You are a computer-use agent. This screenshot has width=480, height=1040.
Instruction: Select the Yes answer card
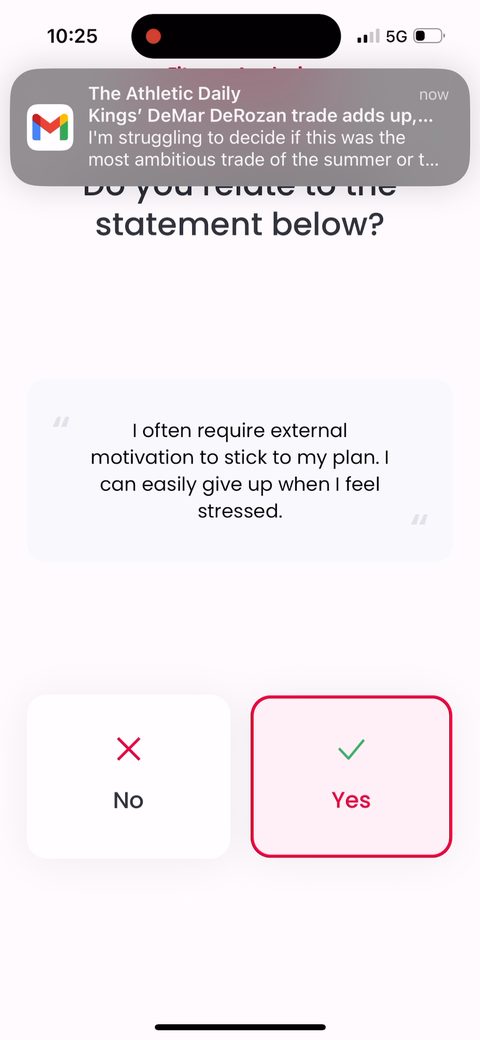coord(351,777)
